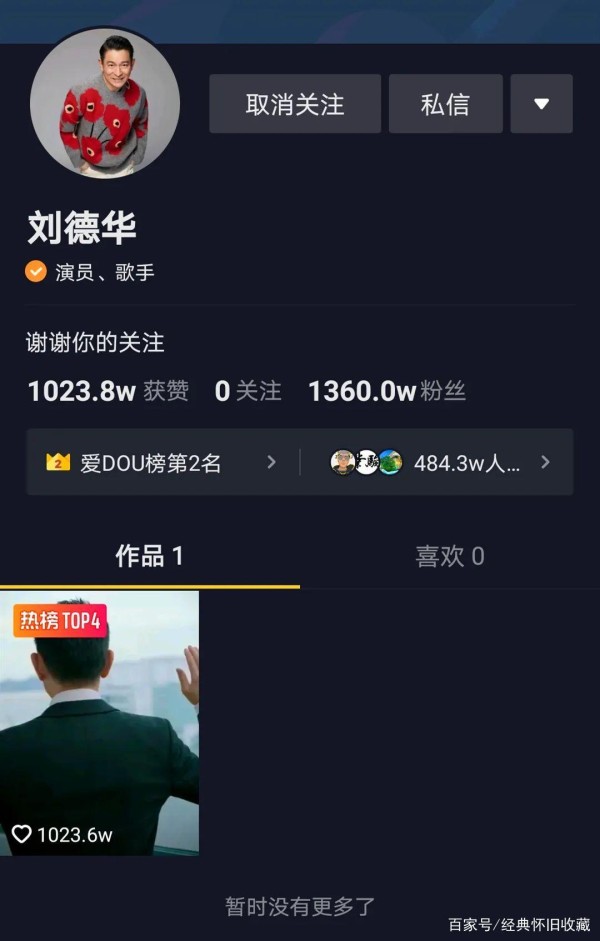Switch to the 喜欢 0 tab
The image size is (600, 941).
(x=449, y=557)
